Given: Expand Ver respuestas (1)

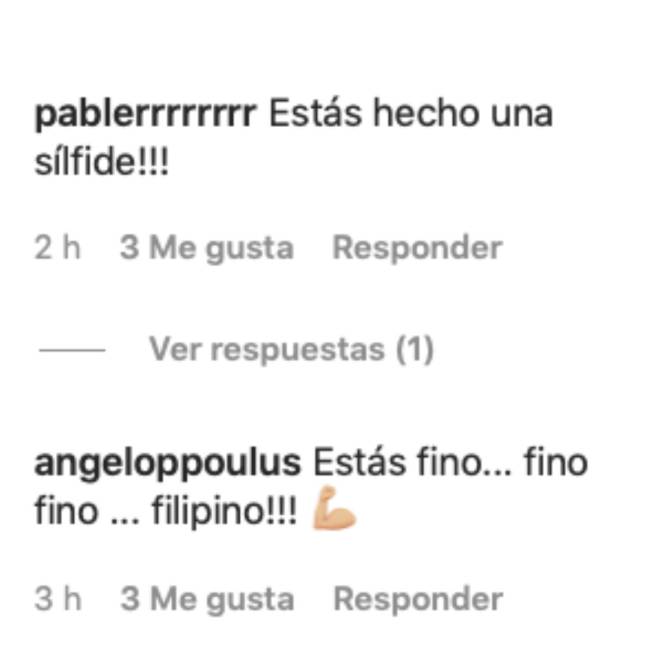Looking at the screenshot, I should 291,349.
